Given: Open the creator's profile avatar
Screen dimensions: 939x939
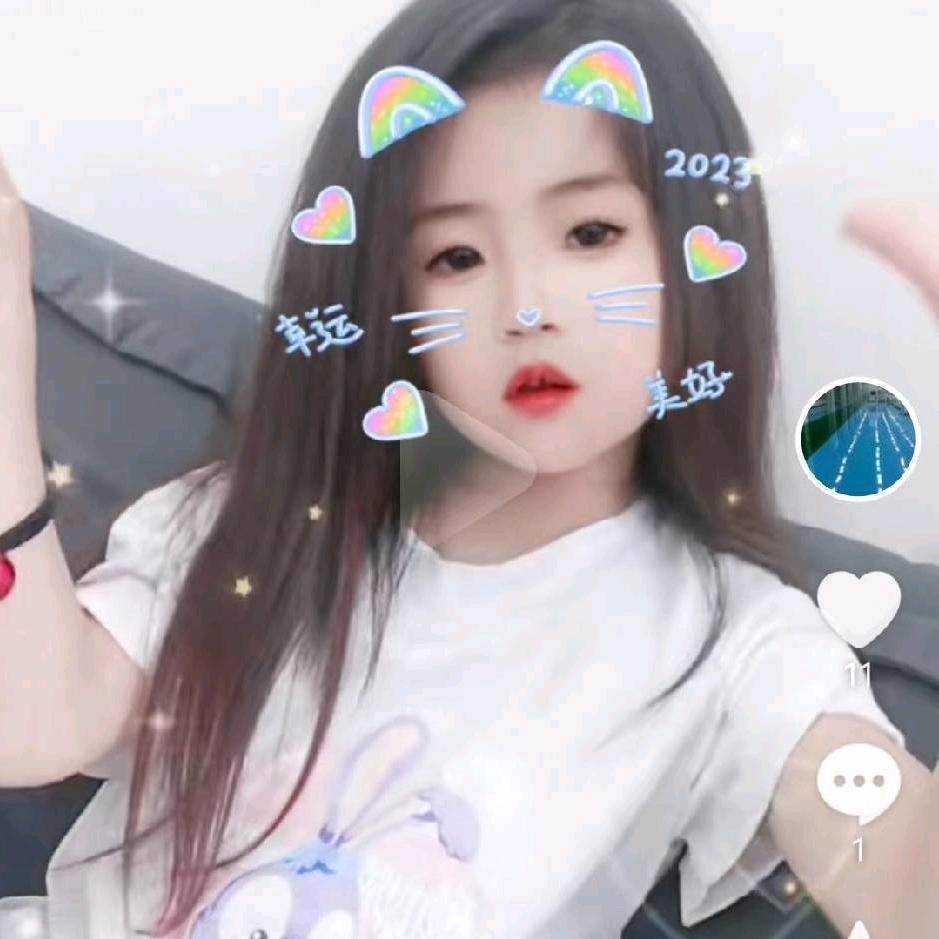Looking at the screenshot, I should (x=857, y=437).
